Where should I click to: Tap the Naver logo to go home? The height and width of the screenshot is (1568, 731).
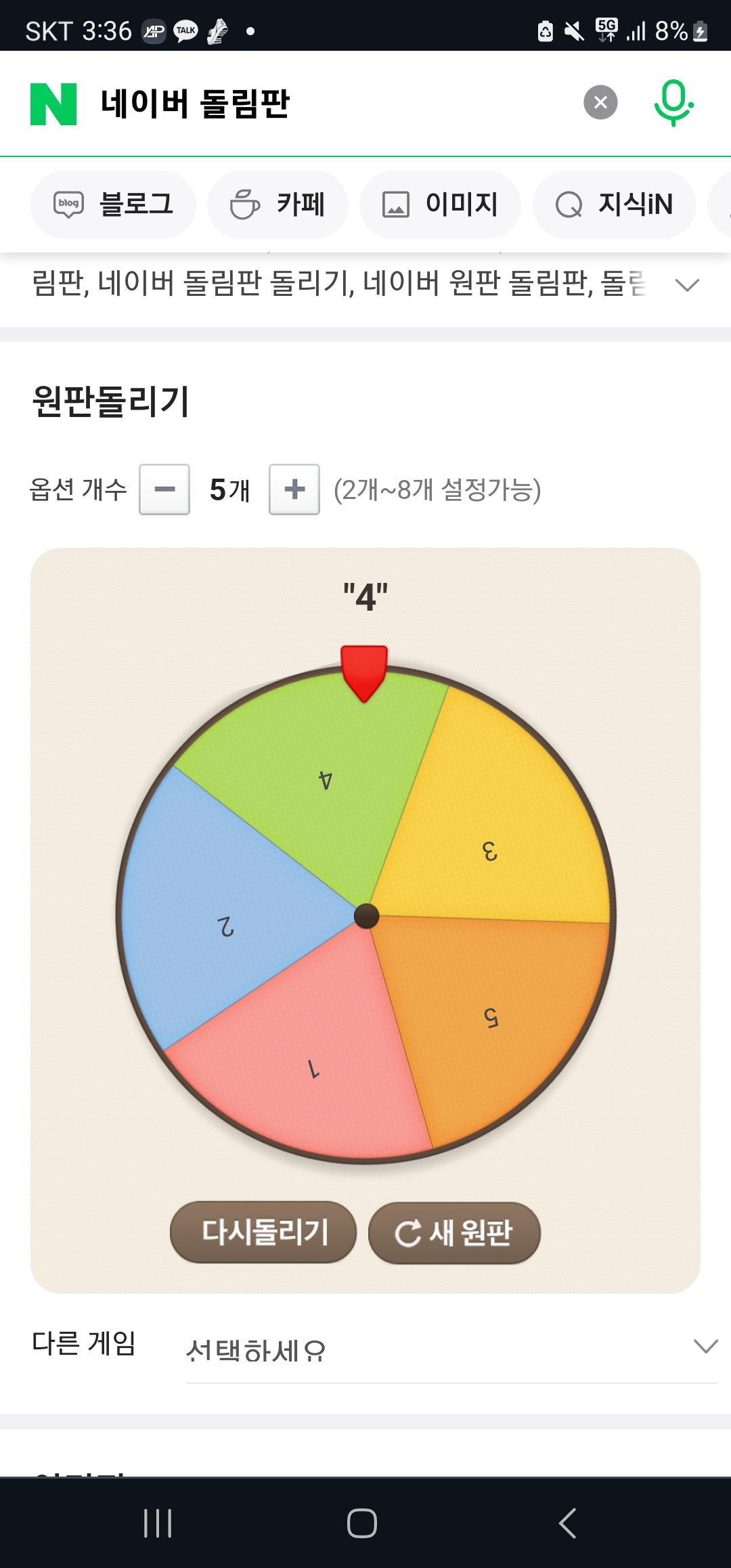[53, 104]
